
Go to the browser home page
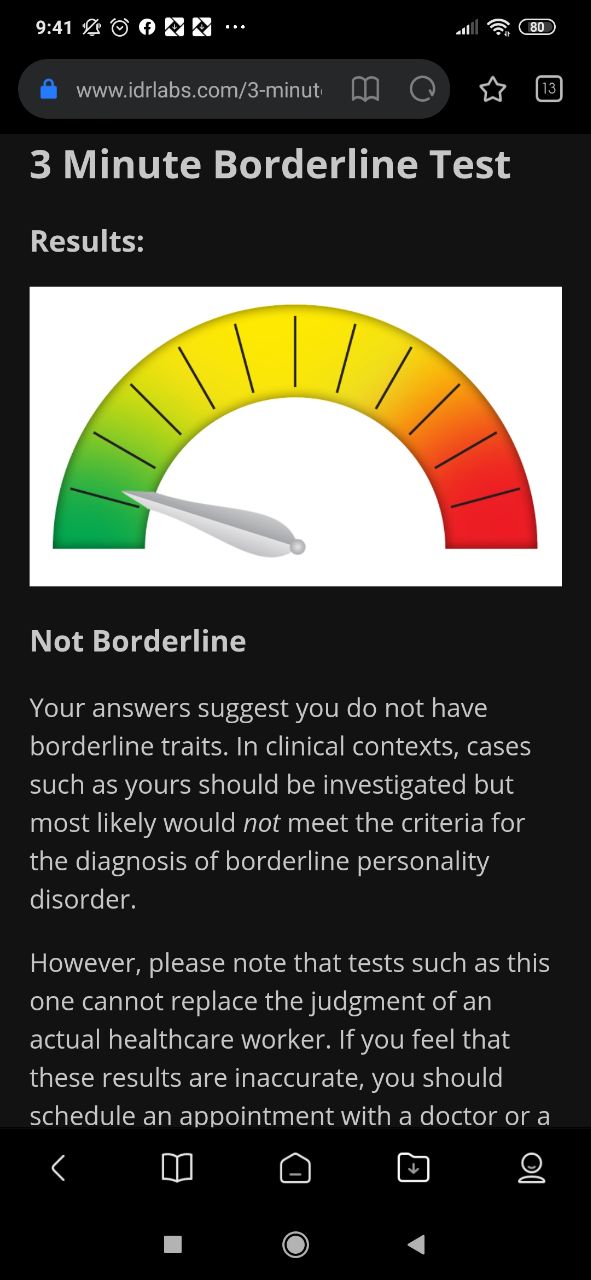point(295,1167)
